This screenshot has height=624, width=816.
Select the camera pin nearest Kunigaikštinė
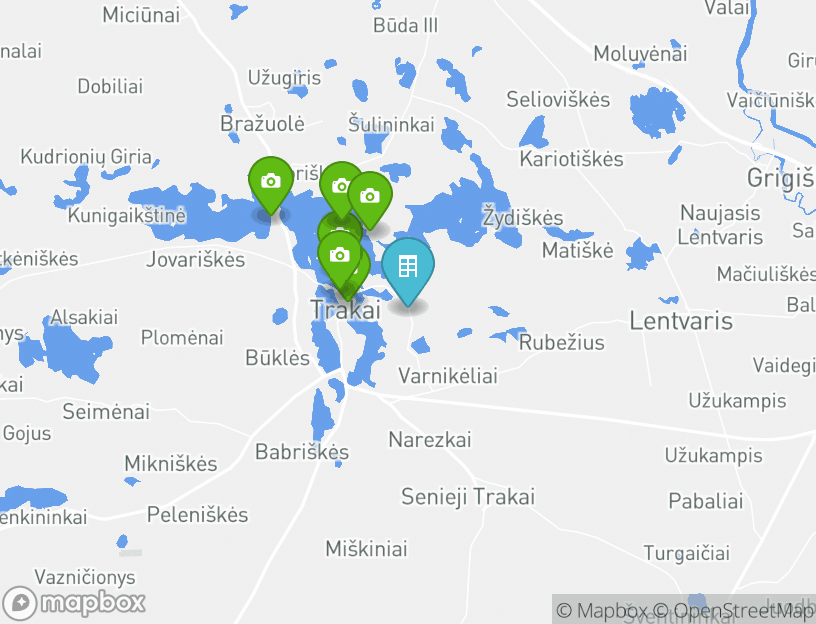(270, 182)
